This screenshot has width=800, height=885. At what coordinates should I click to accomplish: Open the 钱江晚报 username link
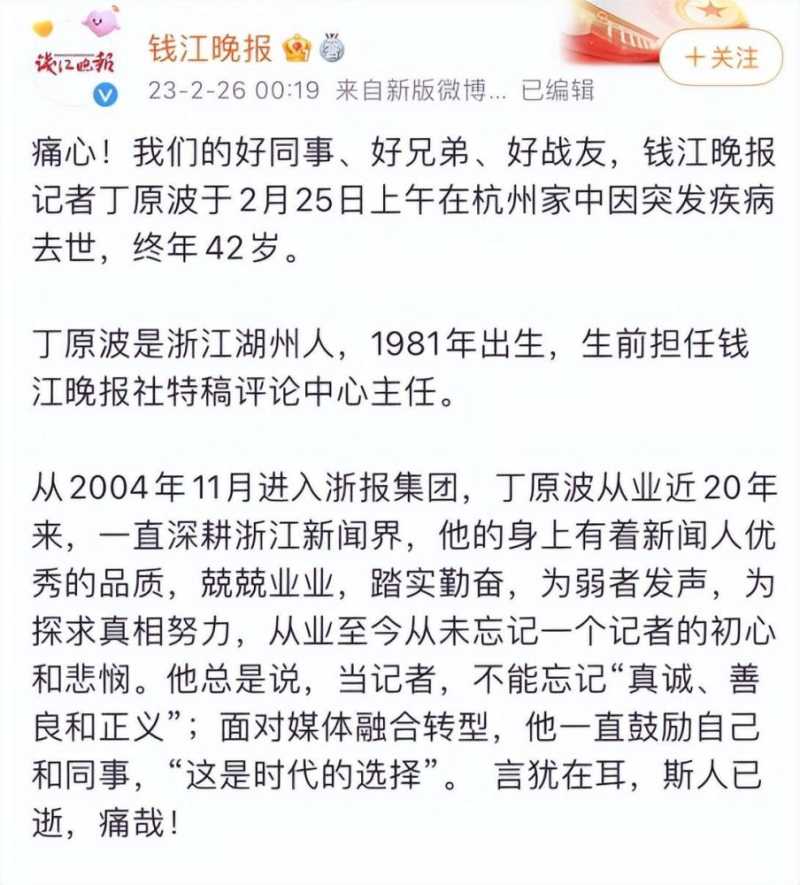[209, 45]
